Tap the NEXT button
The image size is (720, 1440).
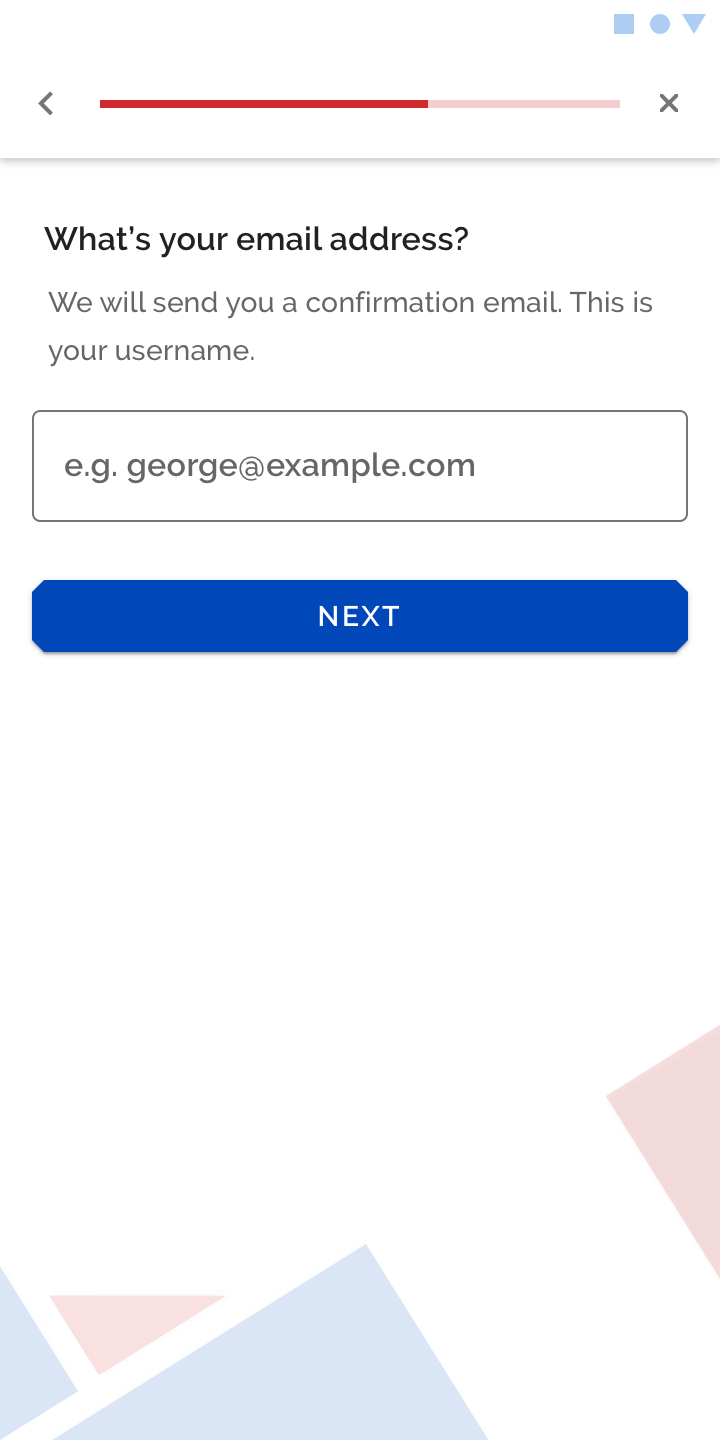click(x=360, y=616)
